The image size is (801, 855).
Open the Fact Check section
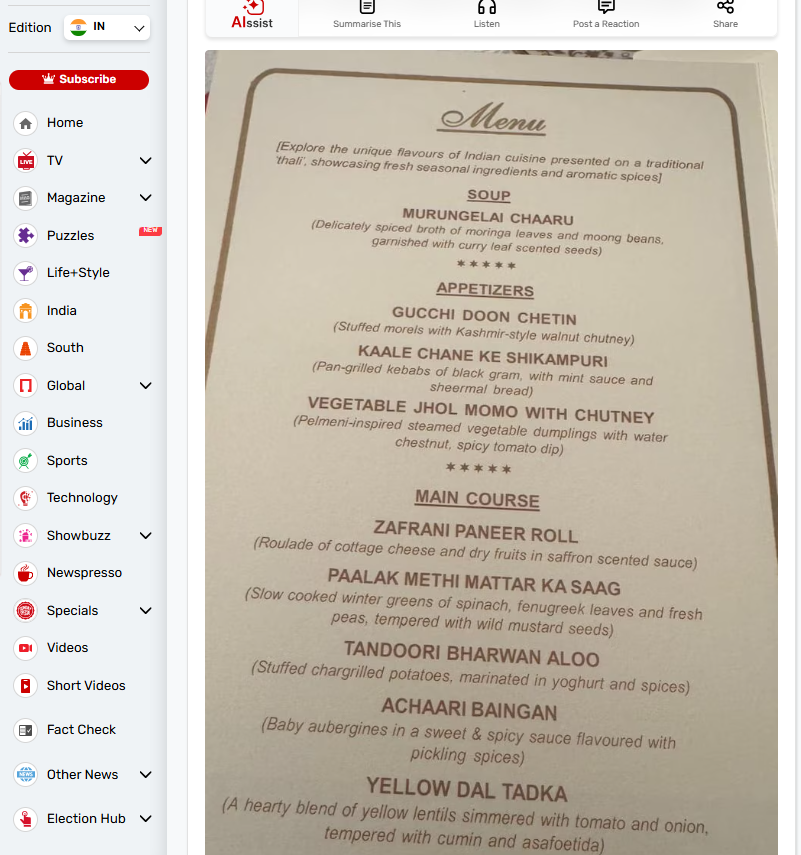(x=80, y=730)
